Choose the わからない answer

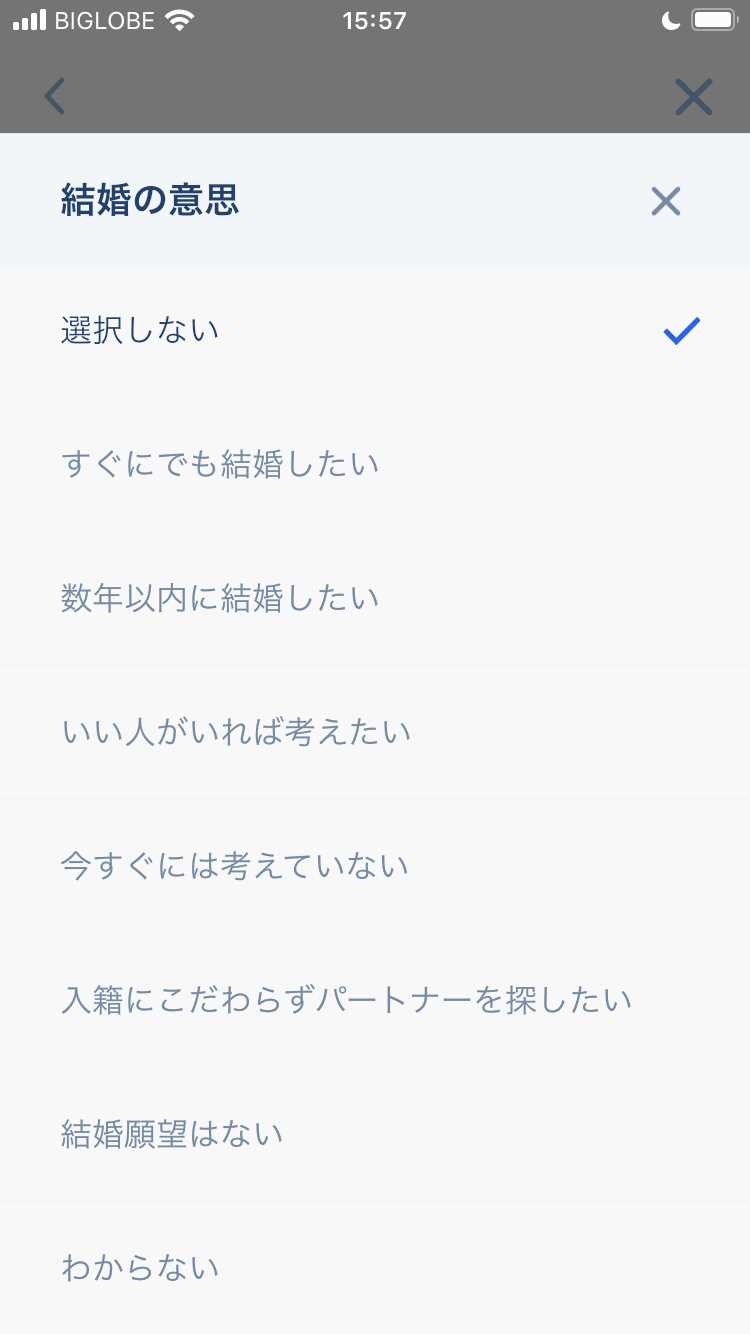coord(140,1267)
